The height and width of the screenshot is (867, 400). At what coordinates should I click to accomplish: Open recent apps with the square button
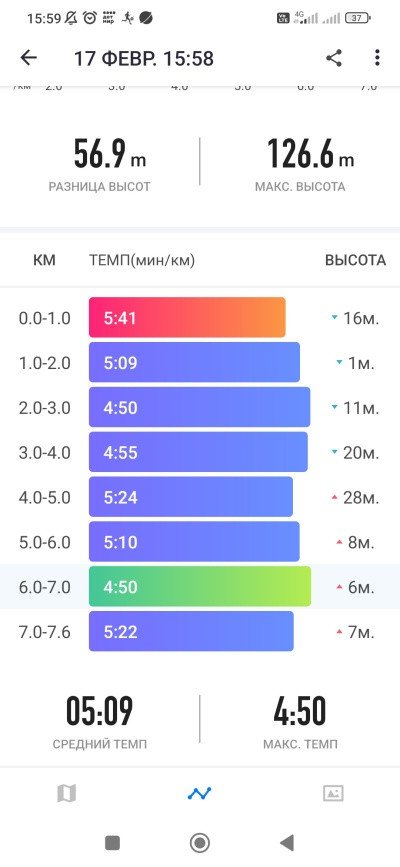click(x=112, y=843)
